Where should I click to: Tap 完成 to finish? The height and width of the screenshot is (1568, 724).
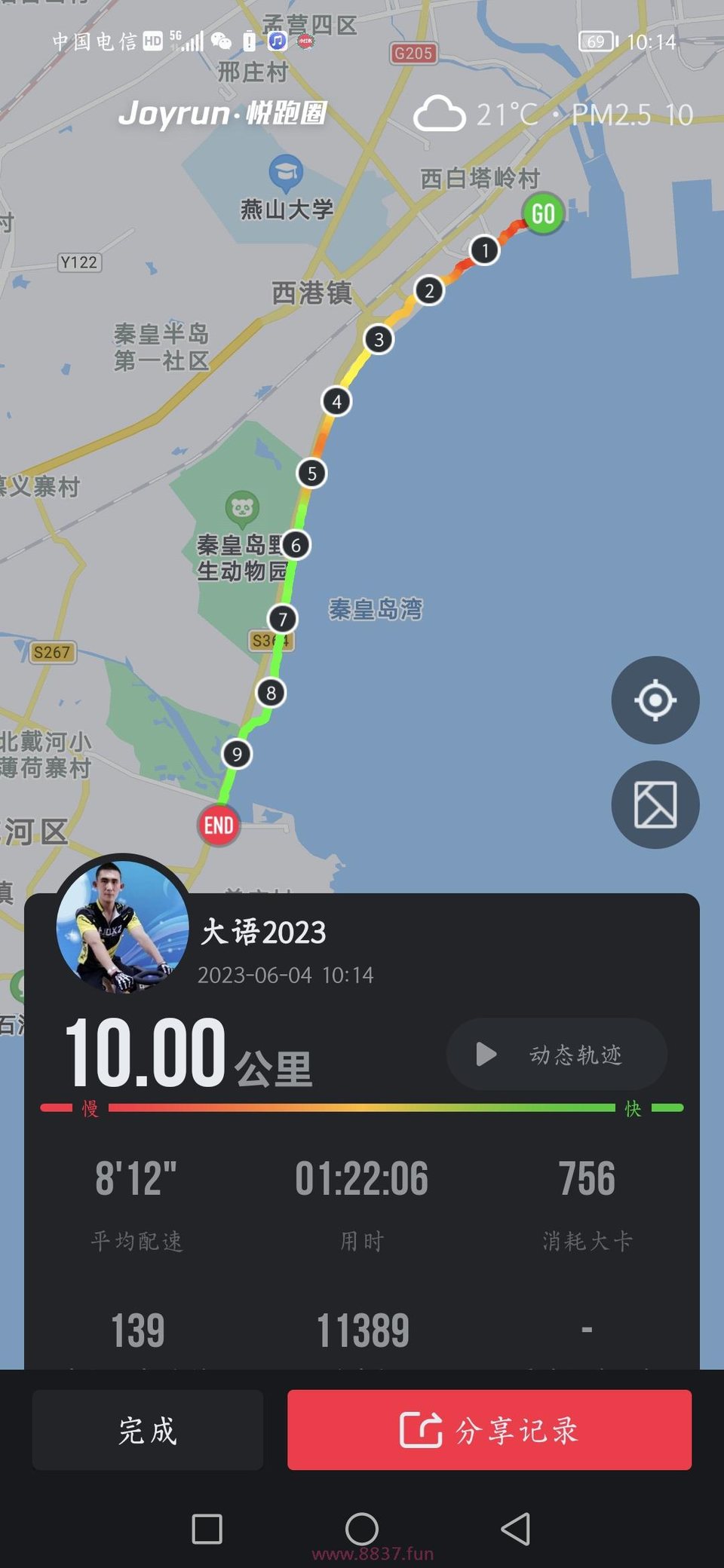(148, 1430)
